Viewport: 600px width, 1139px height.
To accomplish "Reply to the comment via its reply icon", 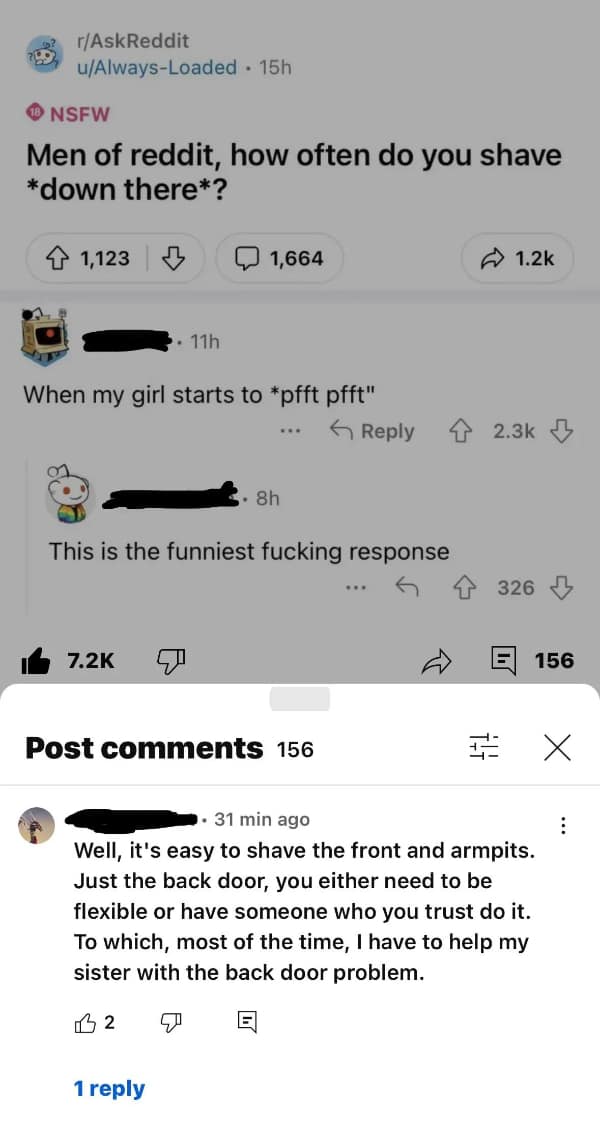I will 247,1022.
